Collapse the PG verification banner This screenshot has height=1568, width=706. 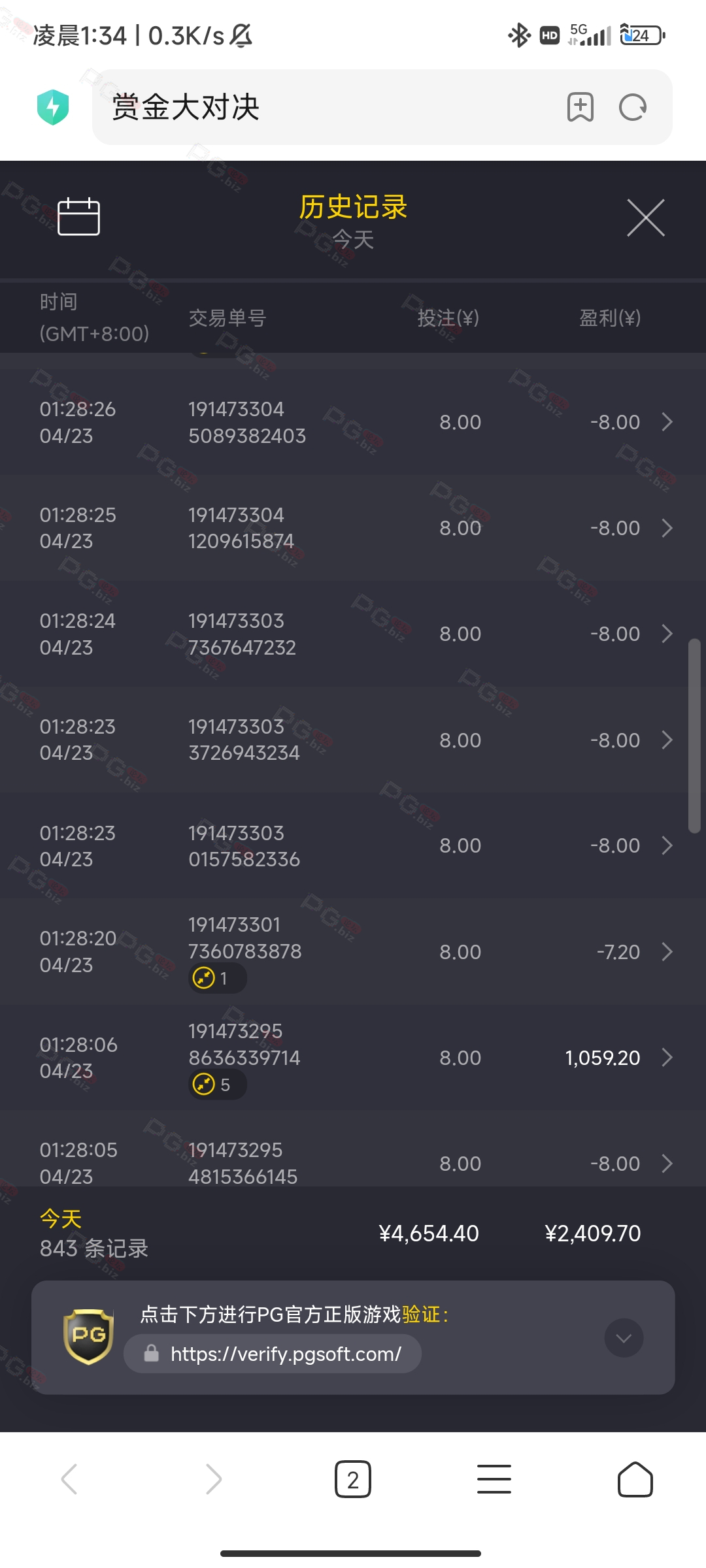[624, 1338]
